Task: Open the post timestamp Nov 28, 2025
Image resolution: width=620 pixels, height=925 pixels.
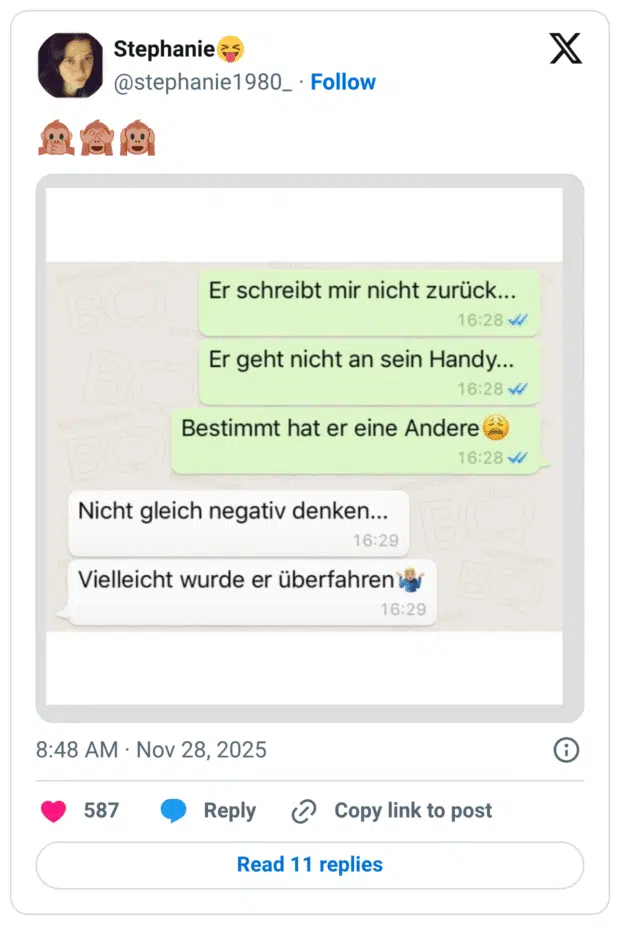Action: coord(151,750)
